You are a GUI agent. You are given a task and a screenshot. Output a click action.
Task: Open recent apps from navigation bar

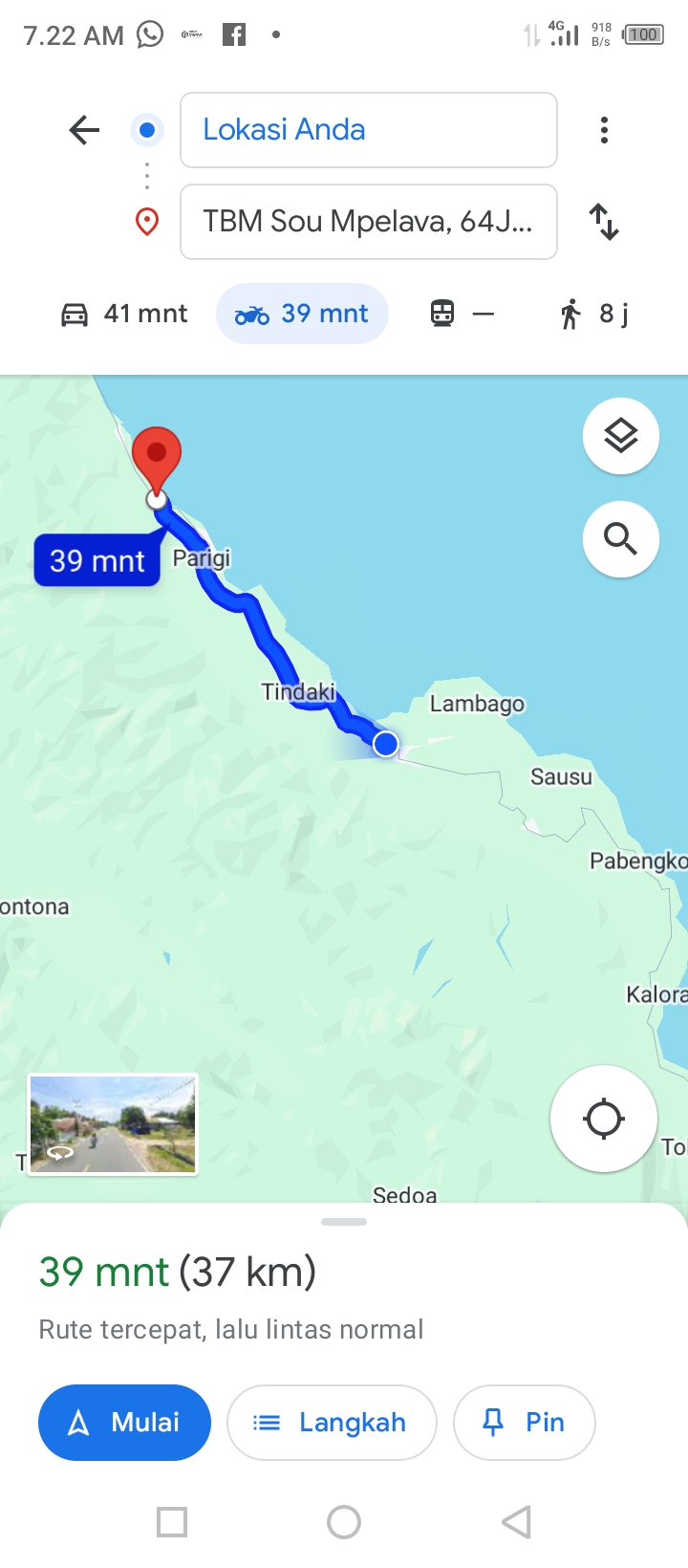point(172,1522)
